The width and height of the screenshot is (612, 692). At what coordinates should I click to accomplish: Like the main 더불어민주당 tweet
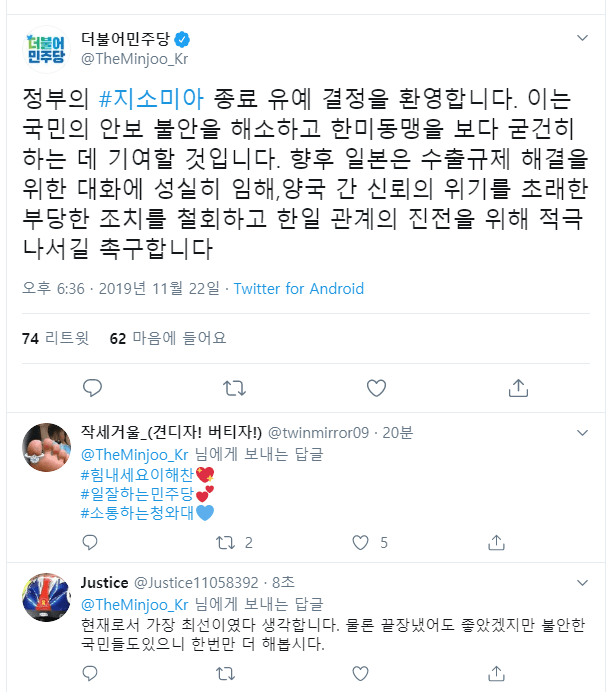tap(377, 387)
